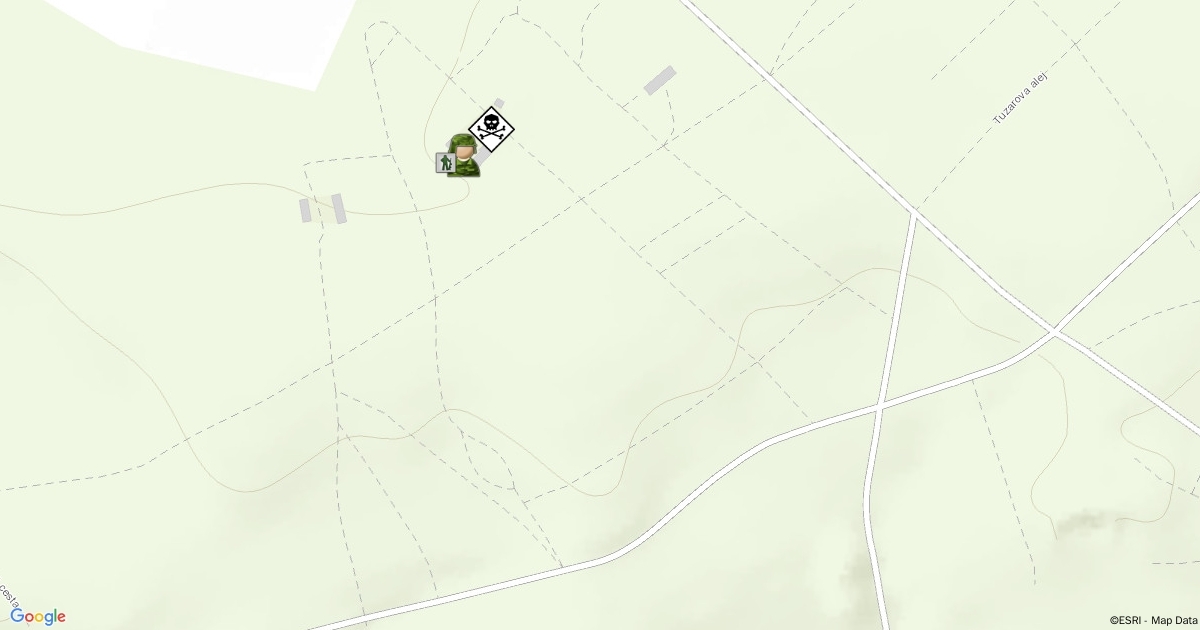Tap the small hiker marker
Screen dimensions: 1200x630
click(444, 162)
